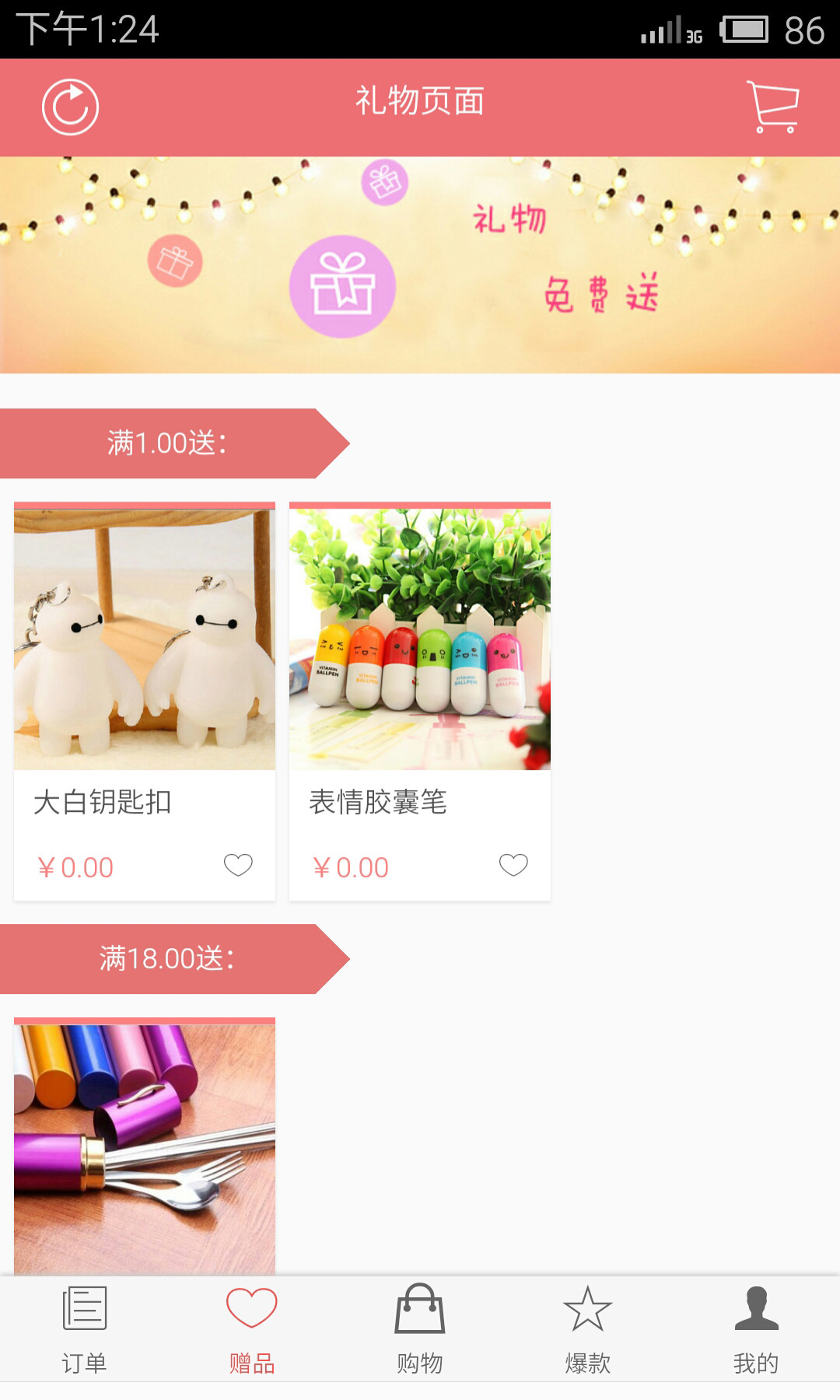Select the 赠品 tab
This screenshot has width=840, height=1400.
(x=252, y=1330)
